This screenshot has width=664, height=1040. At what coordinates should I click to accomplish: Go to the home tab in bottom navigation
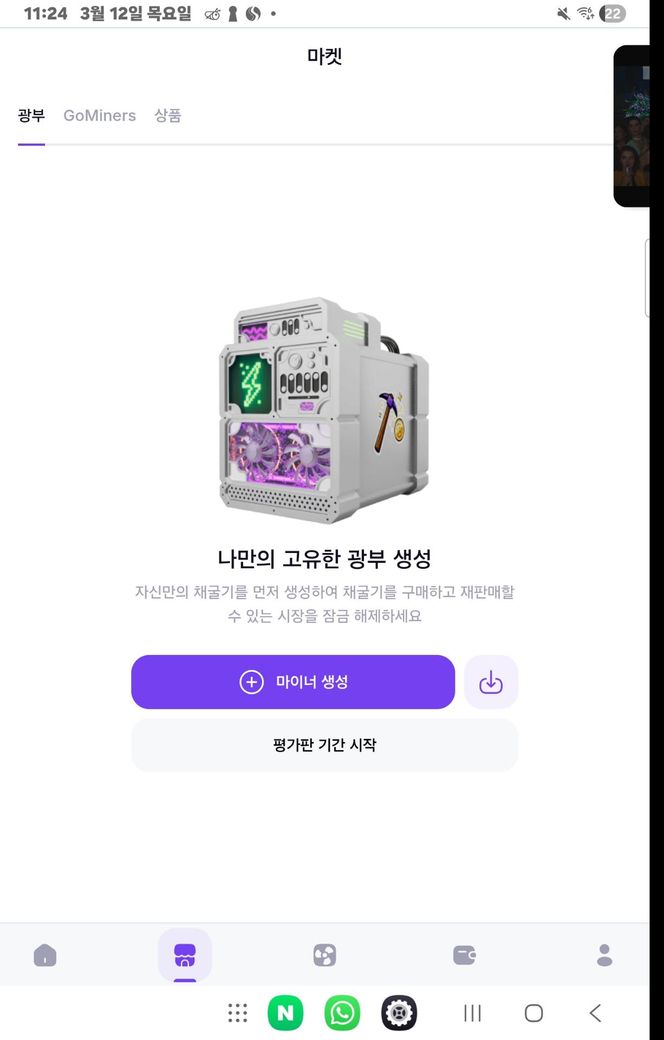(x=45, y=955)
